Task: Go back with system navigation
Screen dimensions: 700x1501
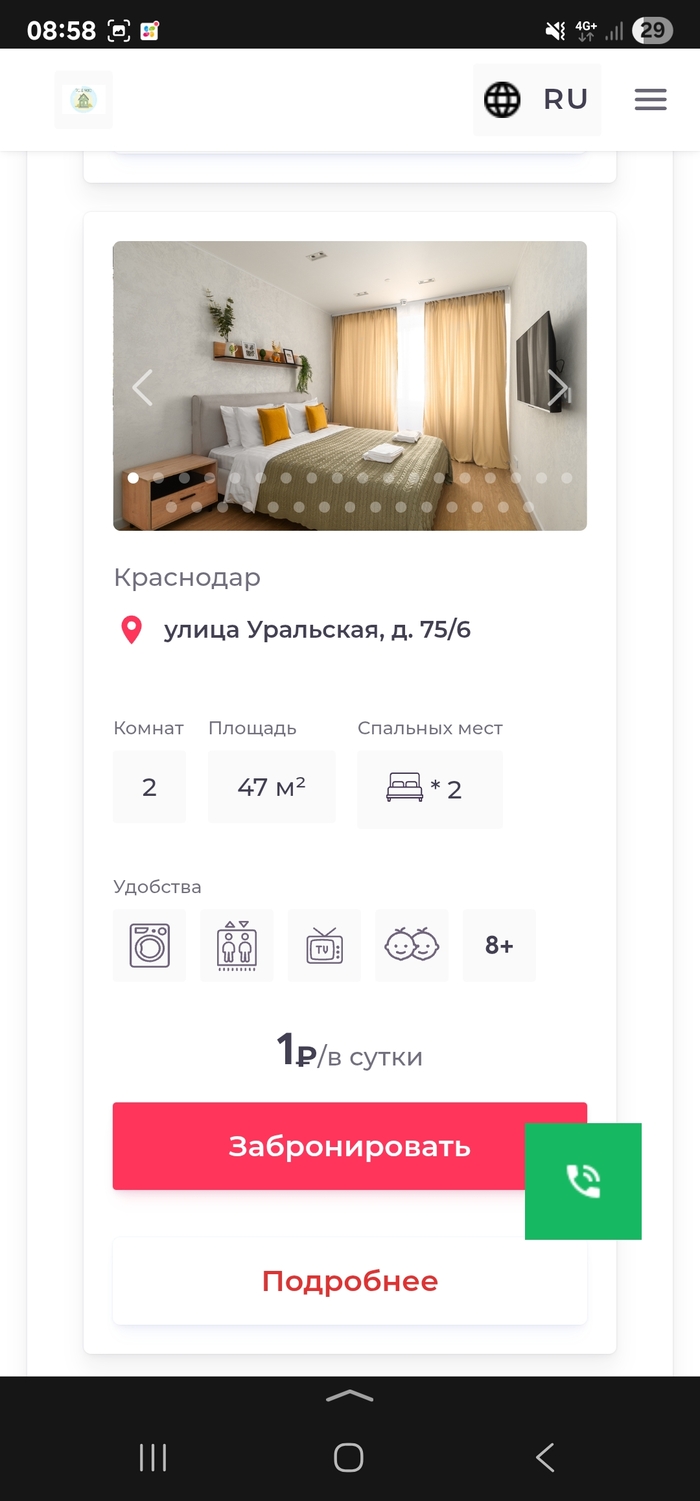Action: (545, 1457)
